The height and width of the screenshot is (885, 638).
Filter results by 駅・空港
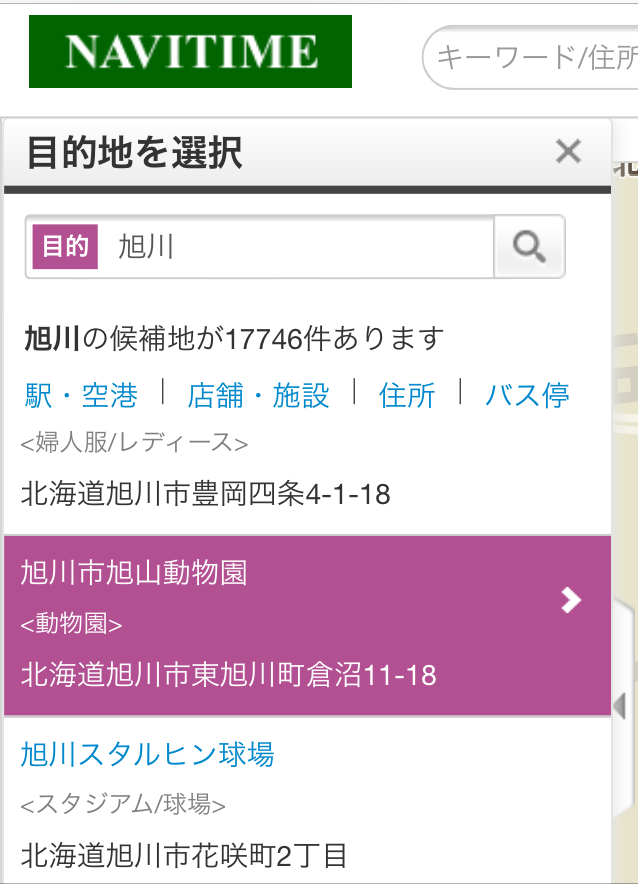pos(81,395)
